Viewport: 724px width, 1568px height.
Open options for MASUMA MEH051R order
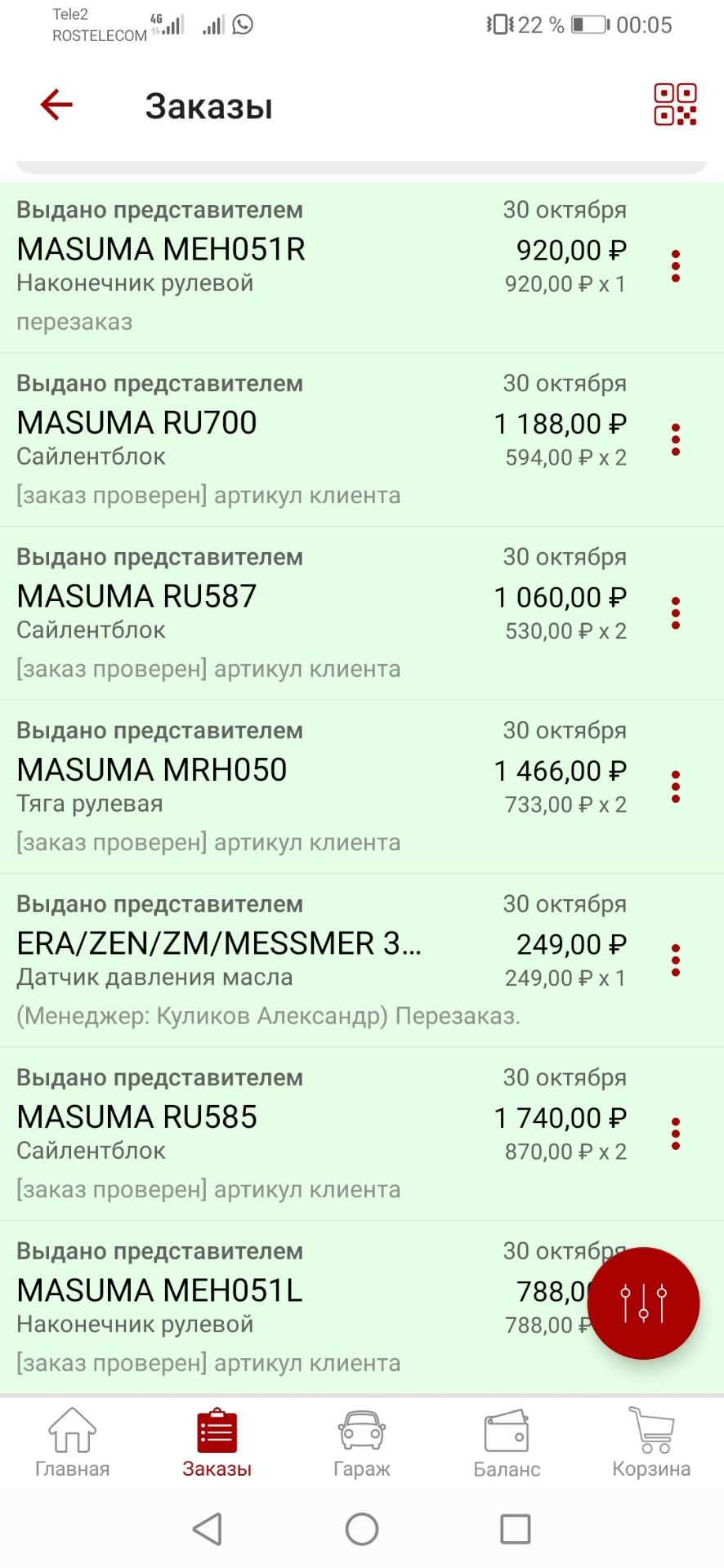point(676,266)
